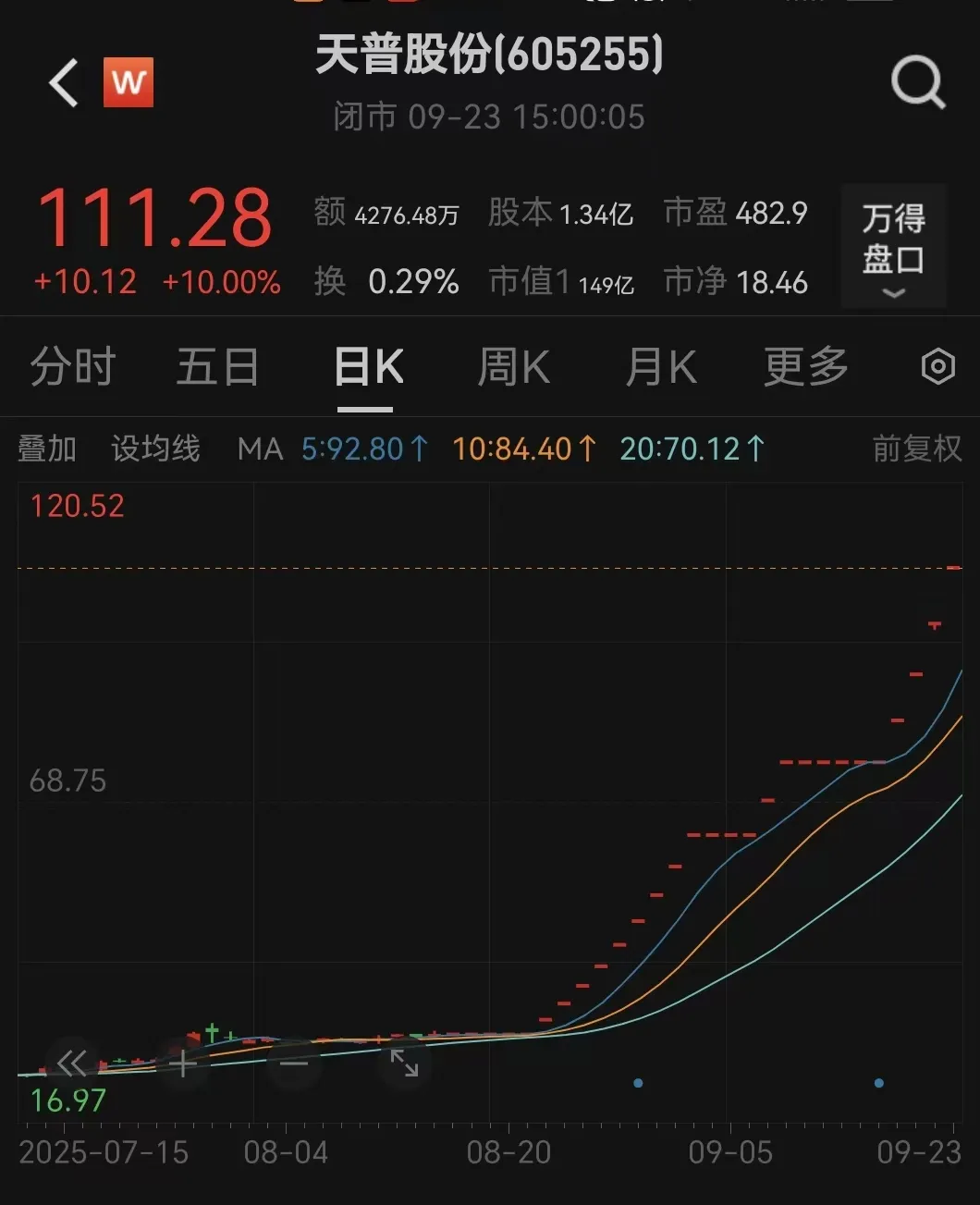The height and width of the screenshot is (1205, 980).
Task: Open 设均线 moving average settings
Action: tap(155, 449)
